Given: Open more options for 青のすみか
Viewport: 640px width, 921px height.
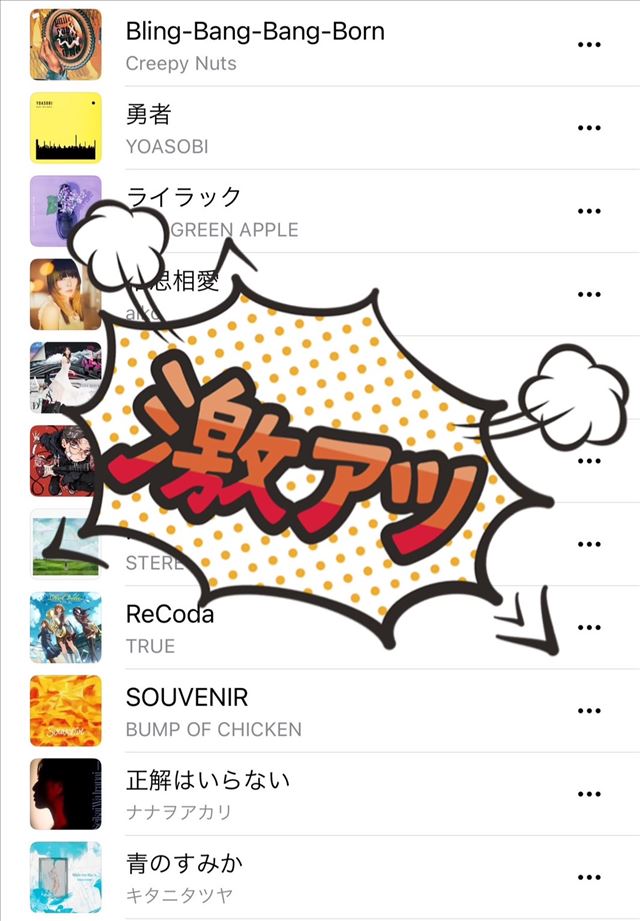Looking at the screenshot, I should pos(590,876).
